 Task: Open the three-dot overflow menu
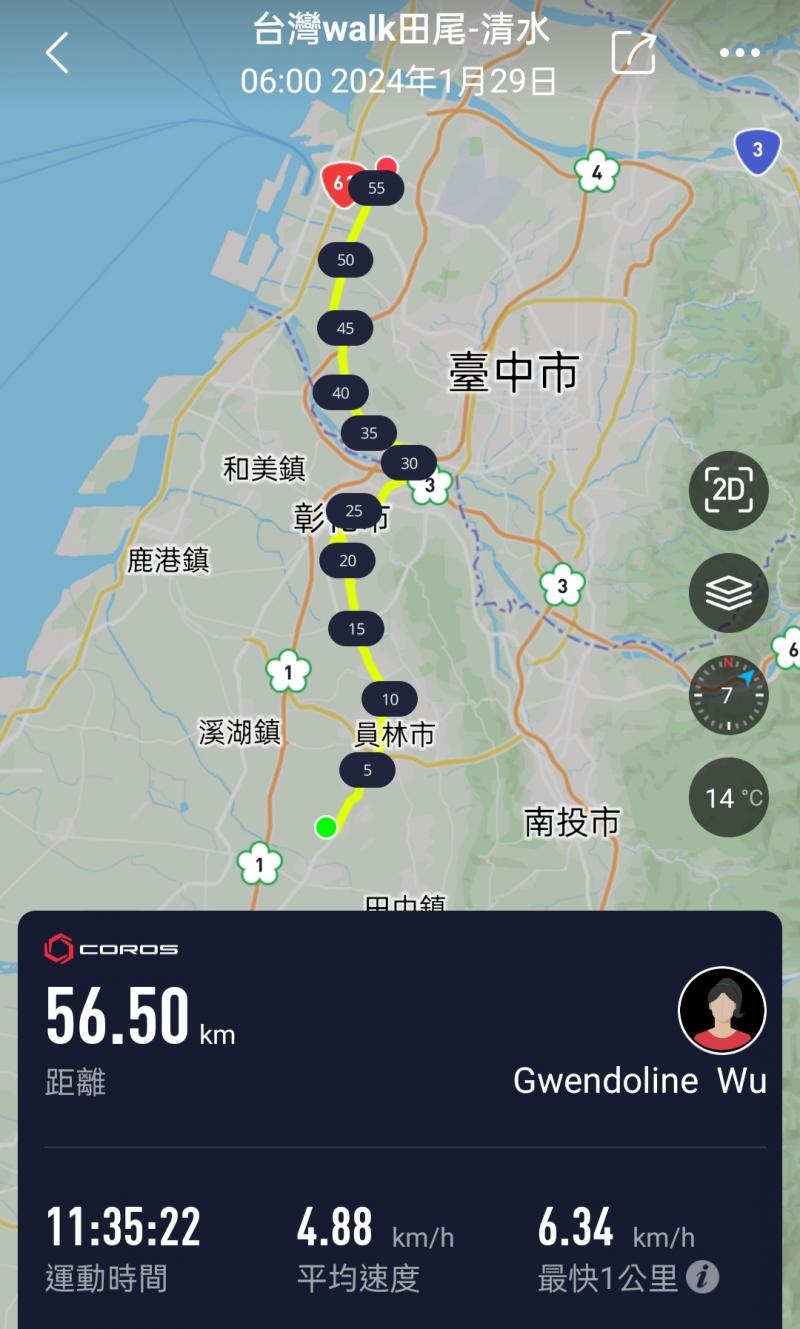coord(740,53)
